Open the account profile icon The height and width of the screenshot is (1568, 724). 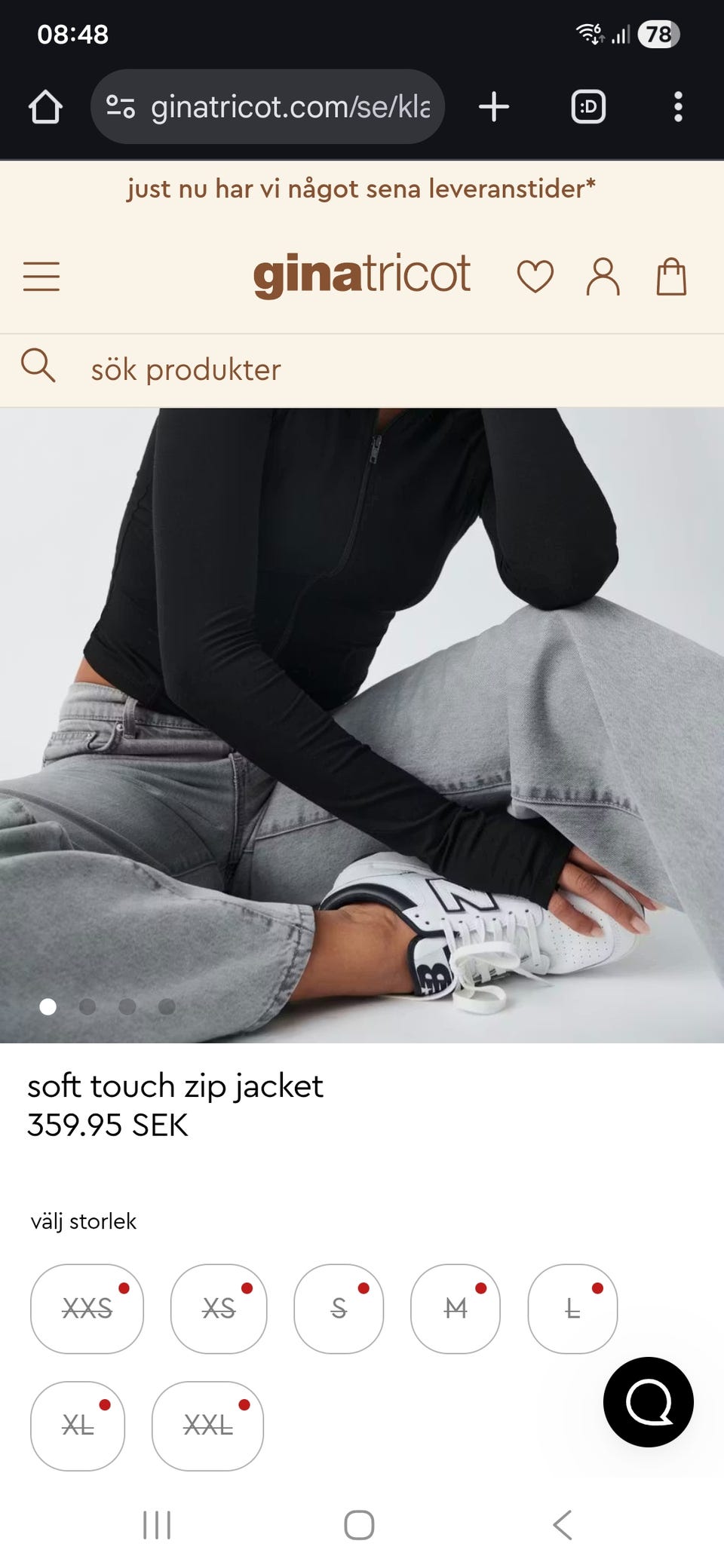pos(603,276)
